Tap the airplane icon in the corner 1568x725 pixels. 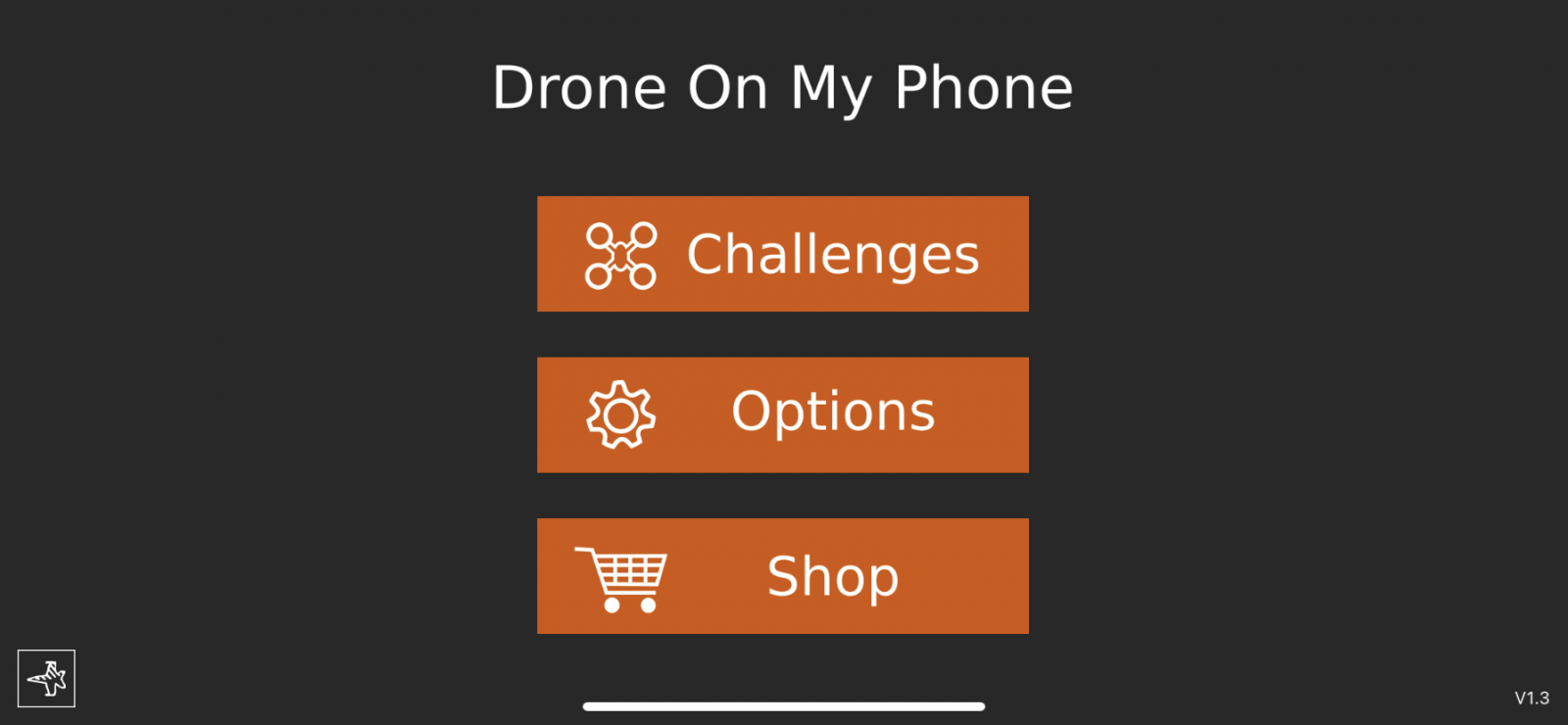[x=46, y=678]
